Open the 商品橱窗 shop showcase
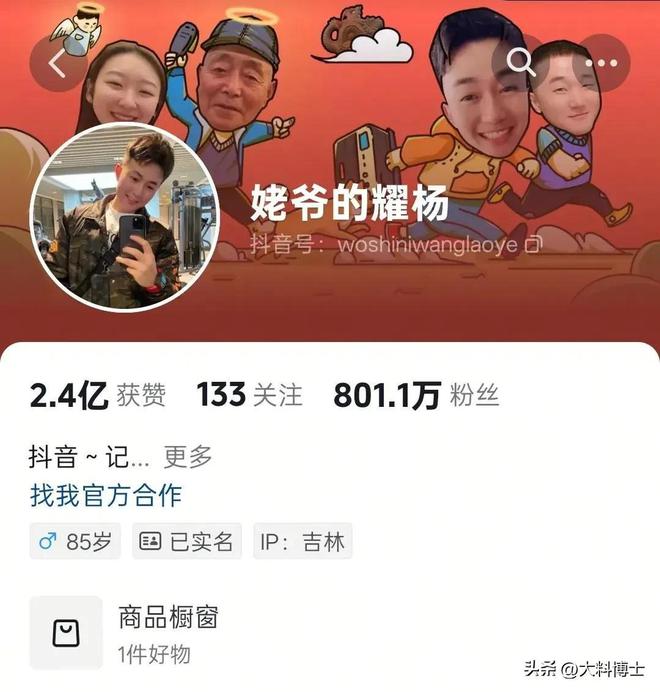Screen dimensions: 660x692 (x=167, y=617)
